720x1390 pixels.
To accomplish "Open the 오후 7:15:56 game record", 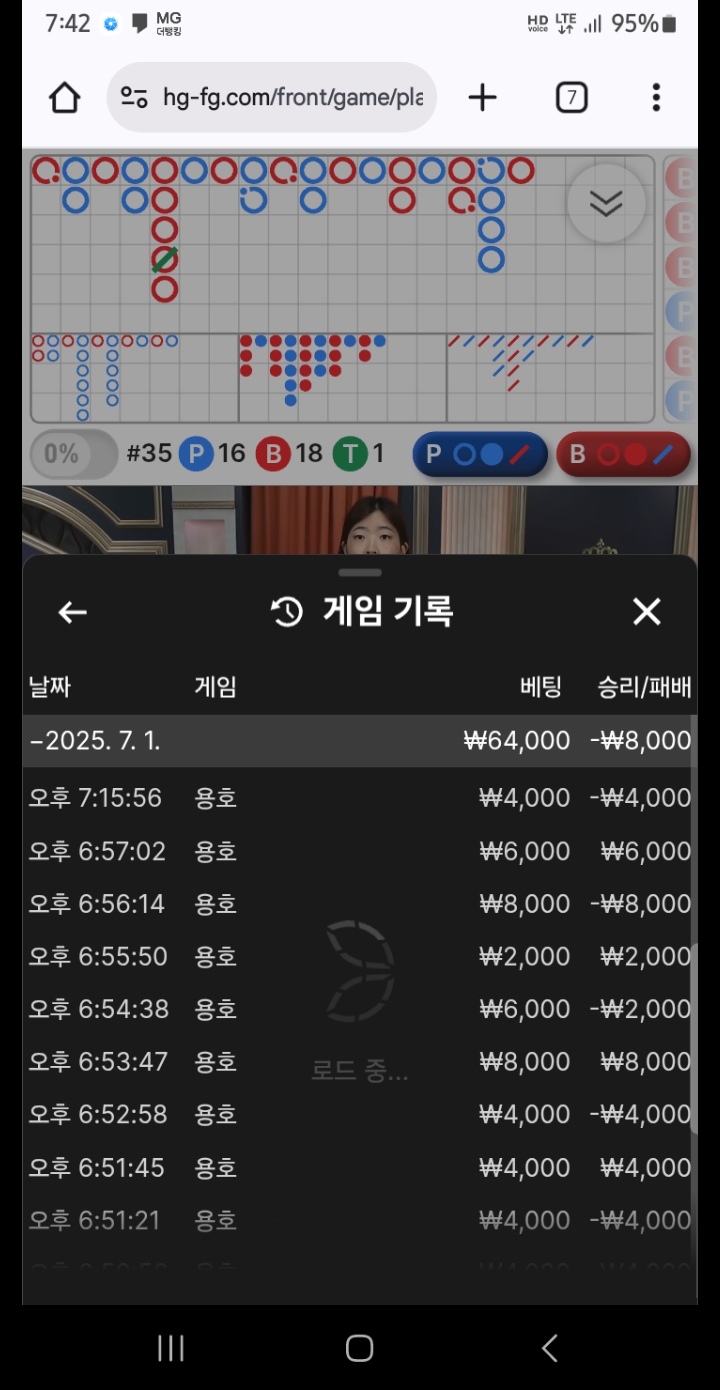I will [x=360, y=798].
